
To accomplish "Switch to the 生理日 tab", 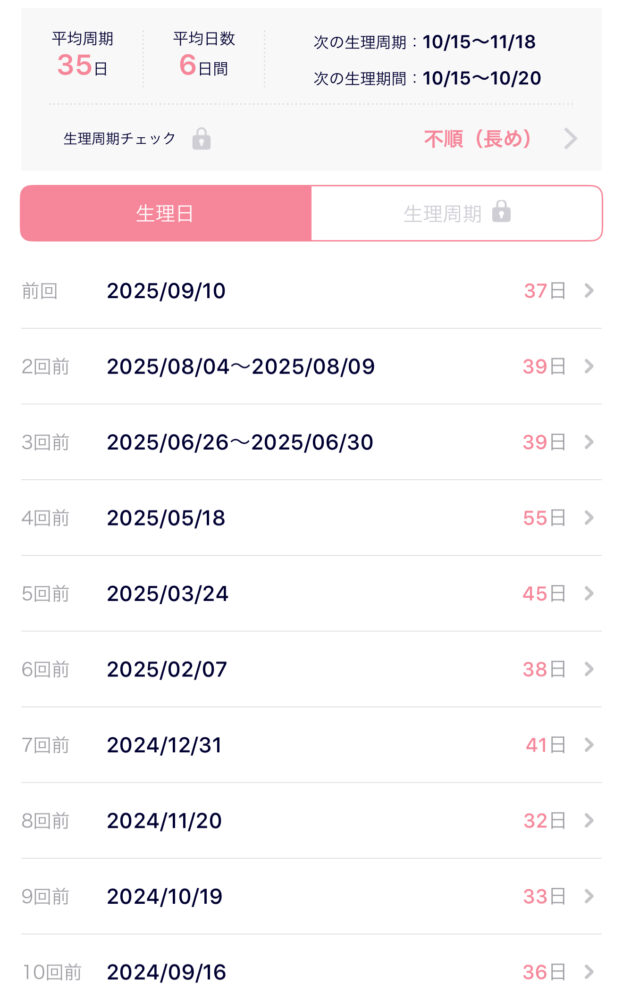I will pos(166,213).
